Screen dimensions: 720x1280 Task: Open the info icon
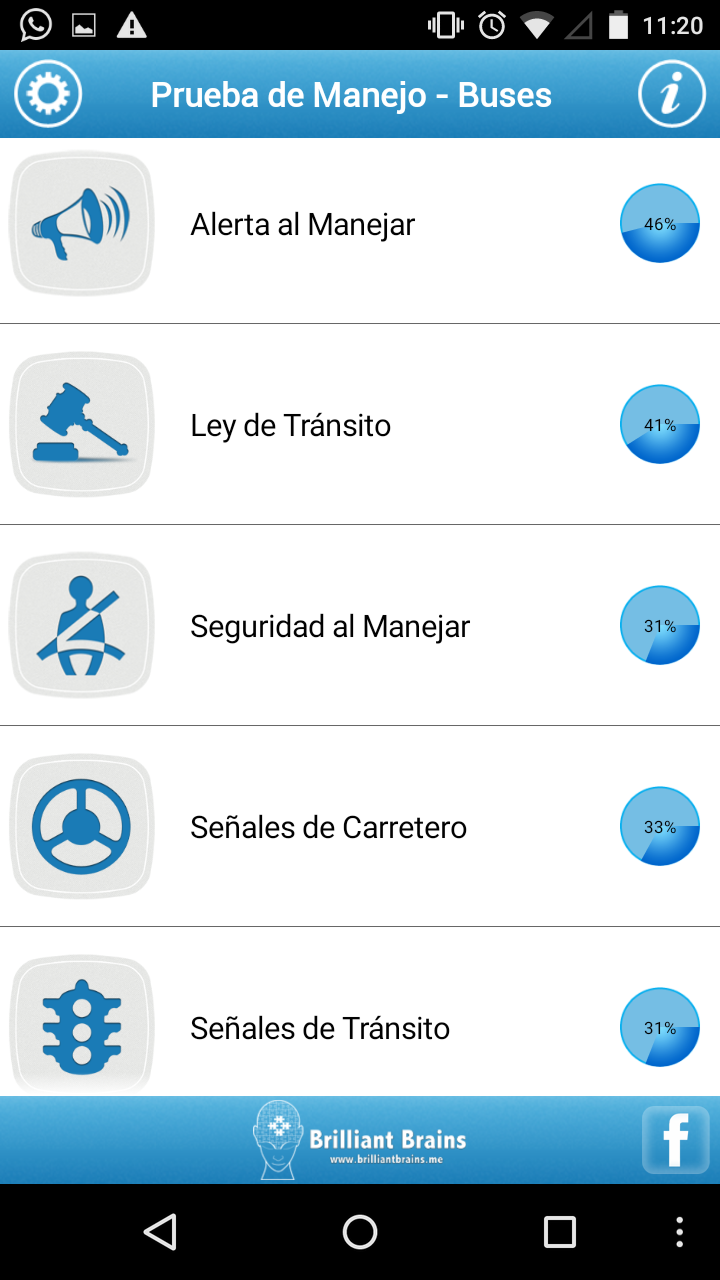click(672, 94)
